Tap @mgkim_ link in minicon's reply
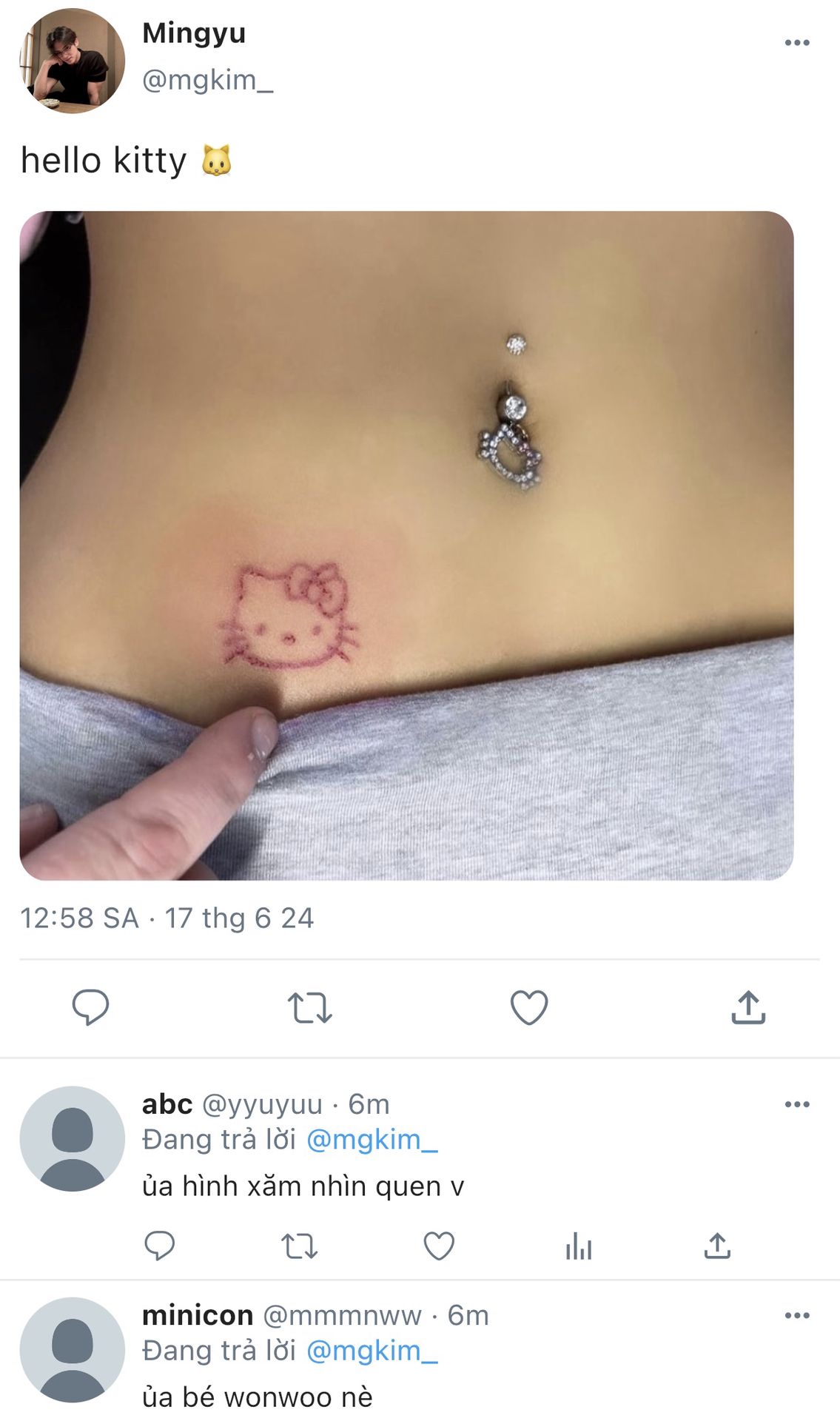Viewport: 840px width, 1421px height. point(372,1351)
